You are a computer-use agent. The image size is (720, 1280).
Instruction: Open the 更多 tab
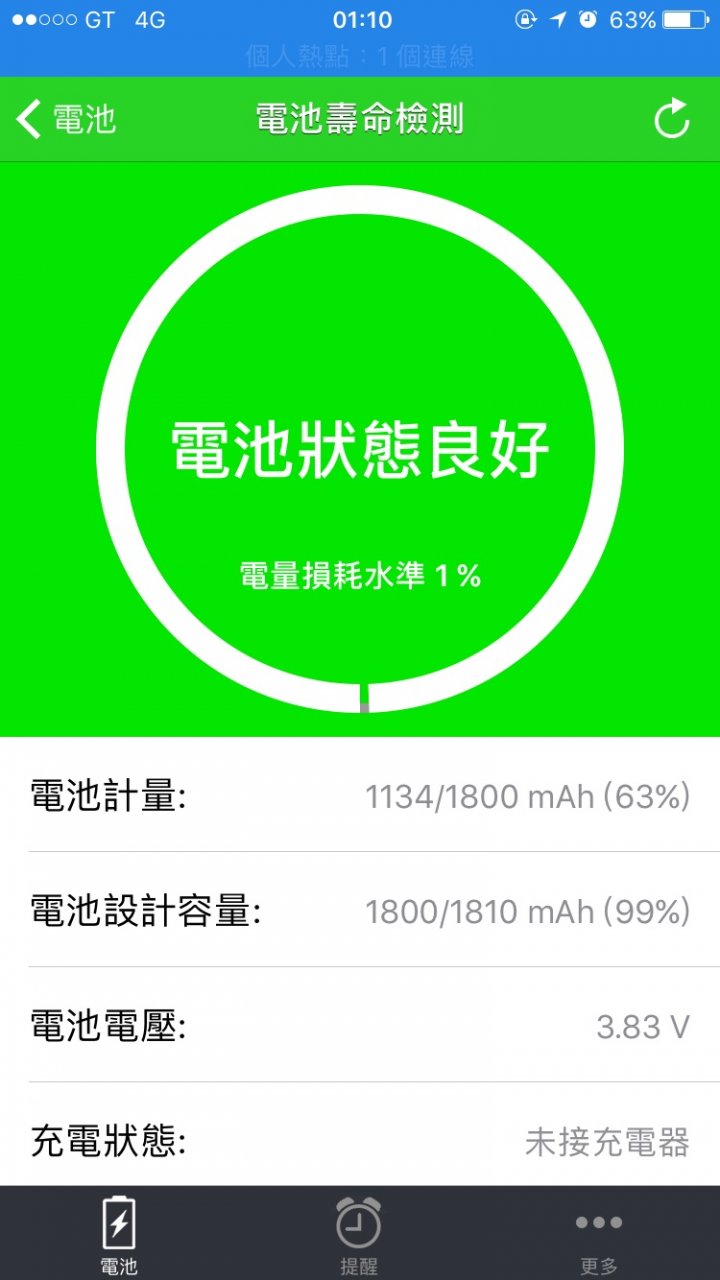599,1235
